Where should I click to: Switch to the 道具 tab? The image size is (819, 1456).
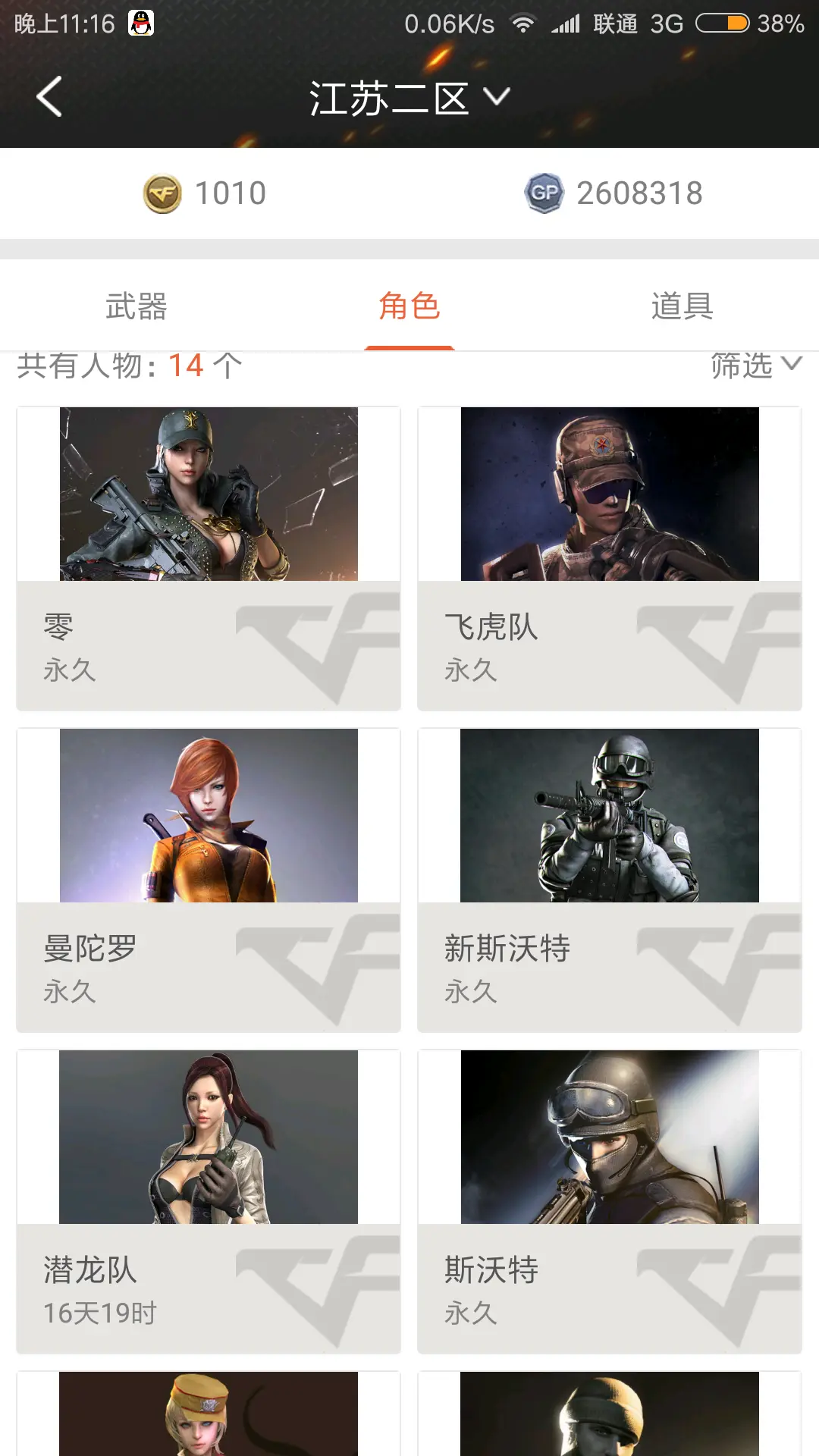pos(682,306)
